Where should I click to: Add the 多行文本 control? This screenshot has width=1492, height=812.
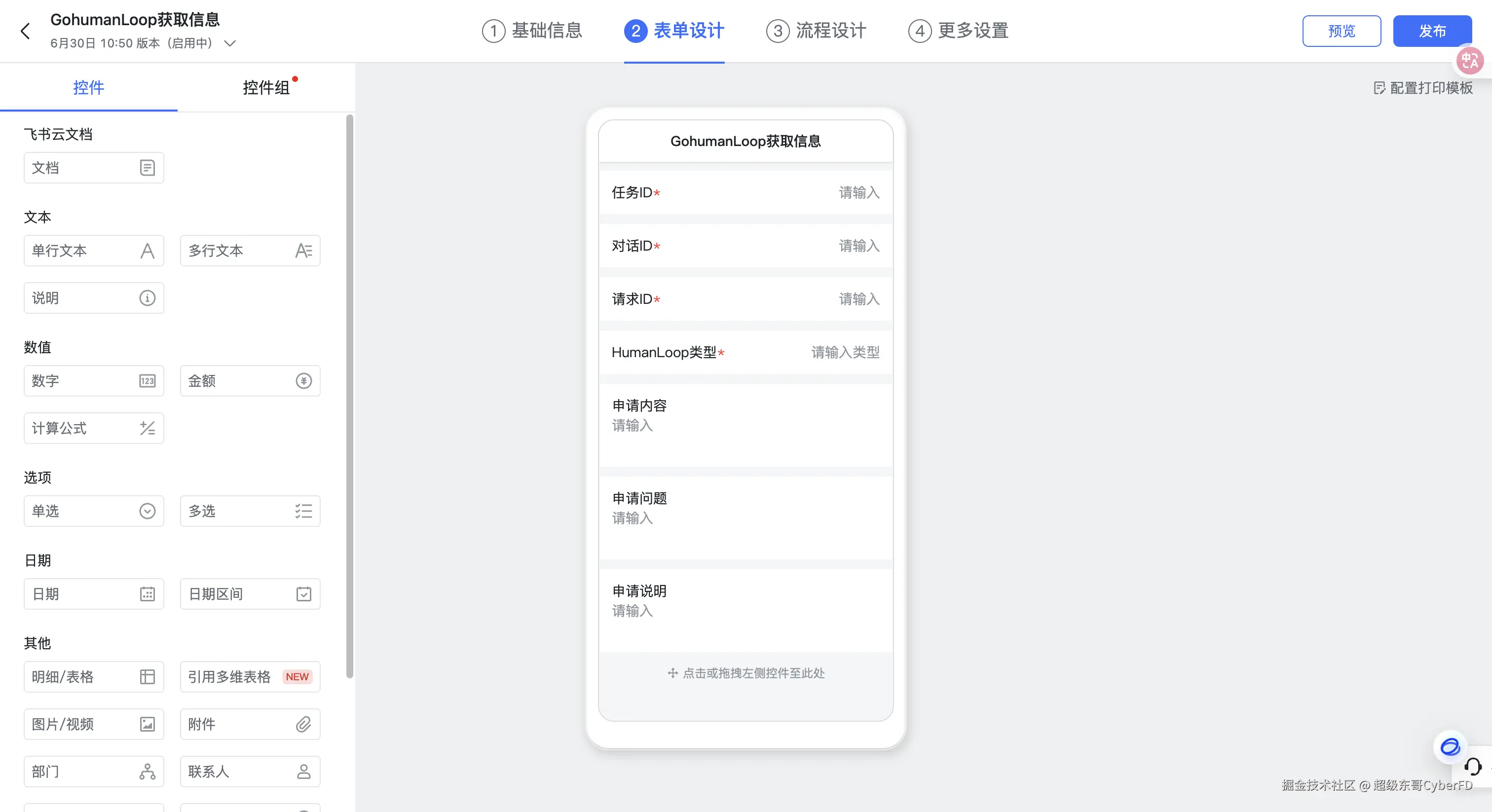tap(250, 251)
